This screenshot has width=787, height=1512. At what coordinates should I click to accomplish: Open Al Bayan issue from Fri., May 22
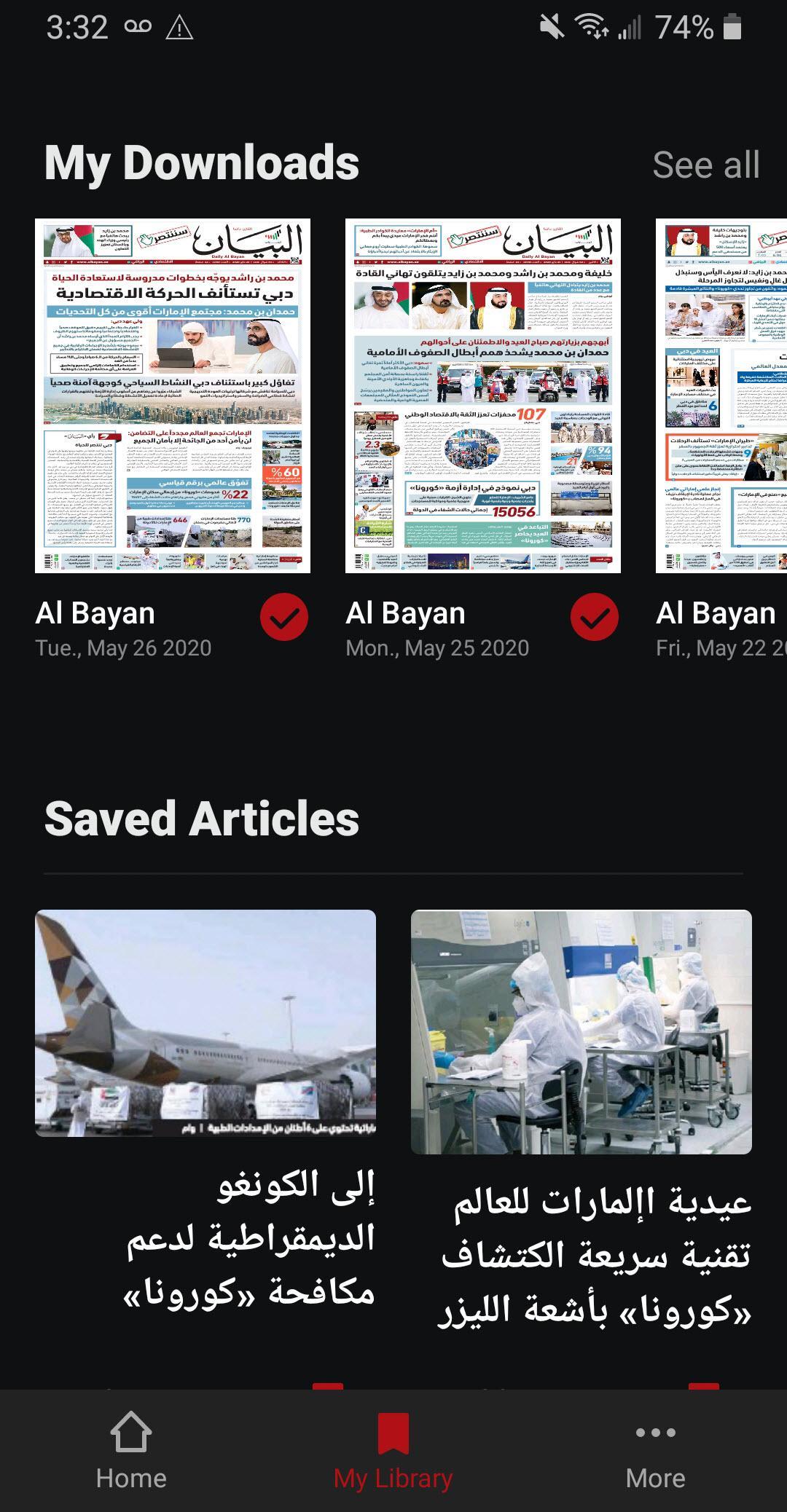(x=721, y=395)
